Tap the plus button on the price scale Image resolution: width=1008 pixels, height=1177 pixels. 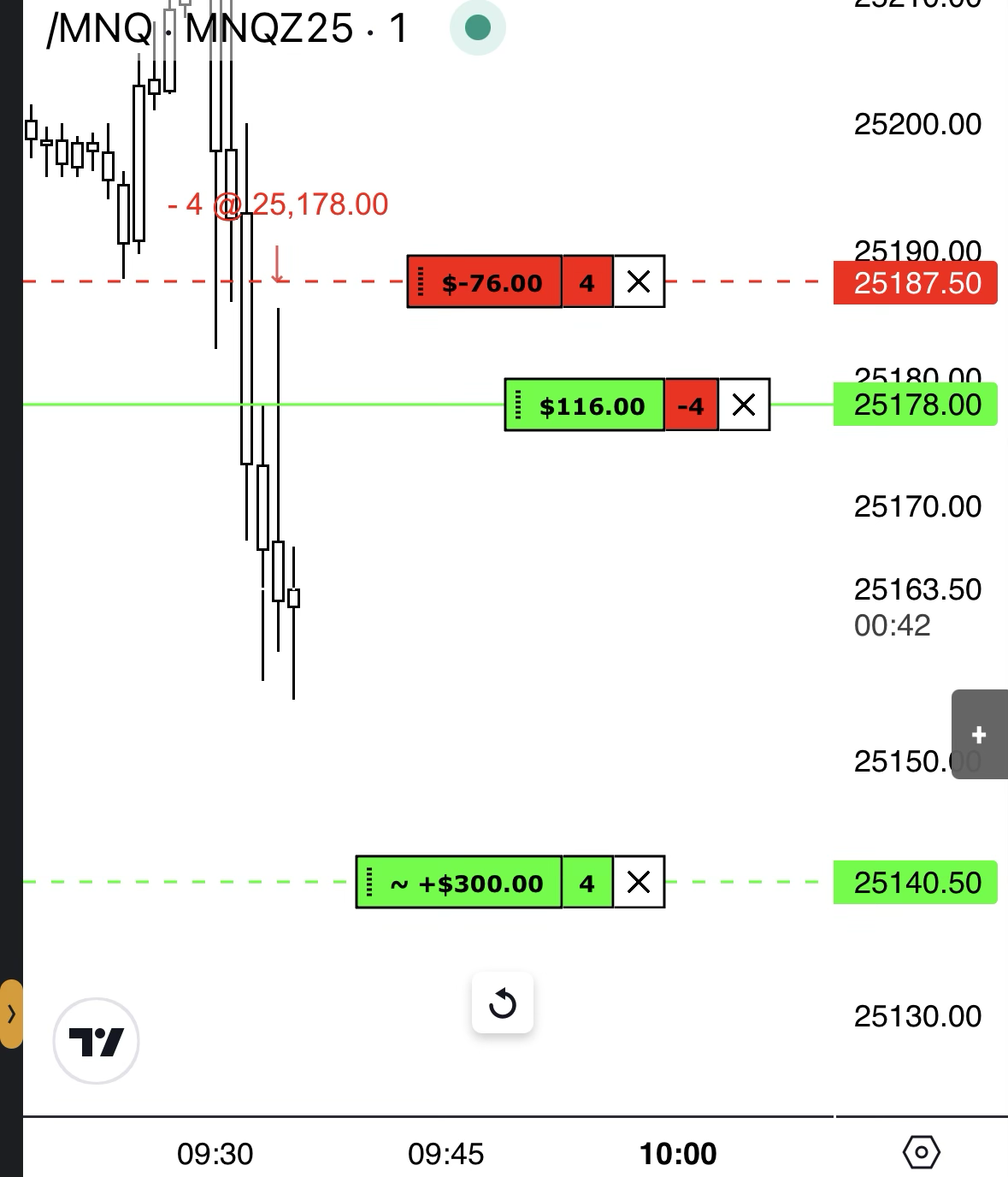979,735
